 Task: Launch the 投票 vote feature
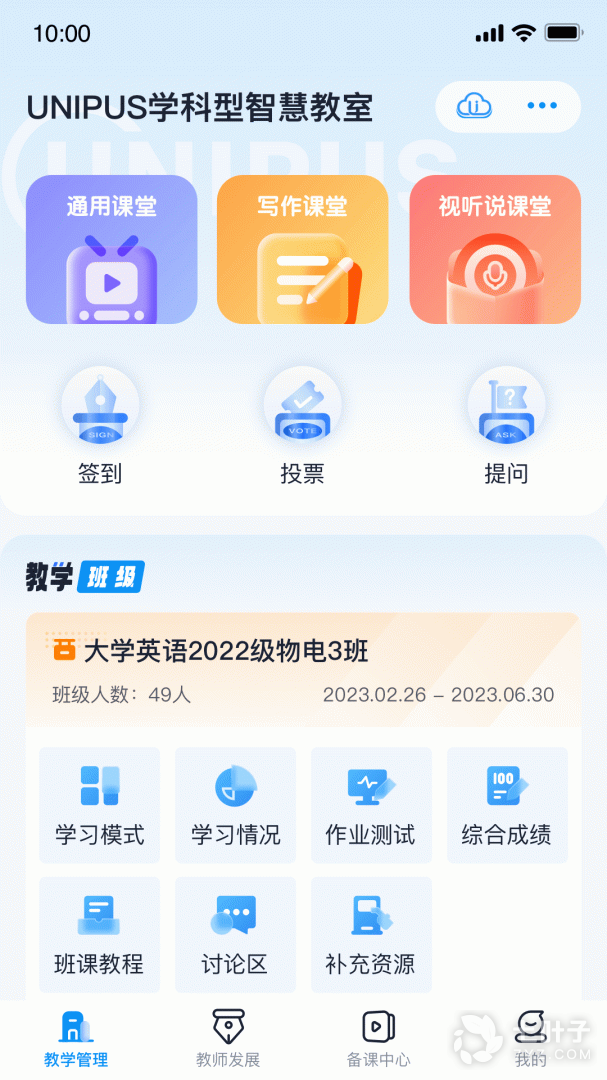[302, 425]
